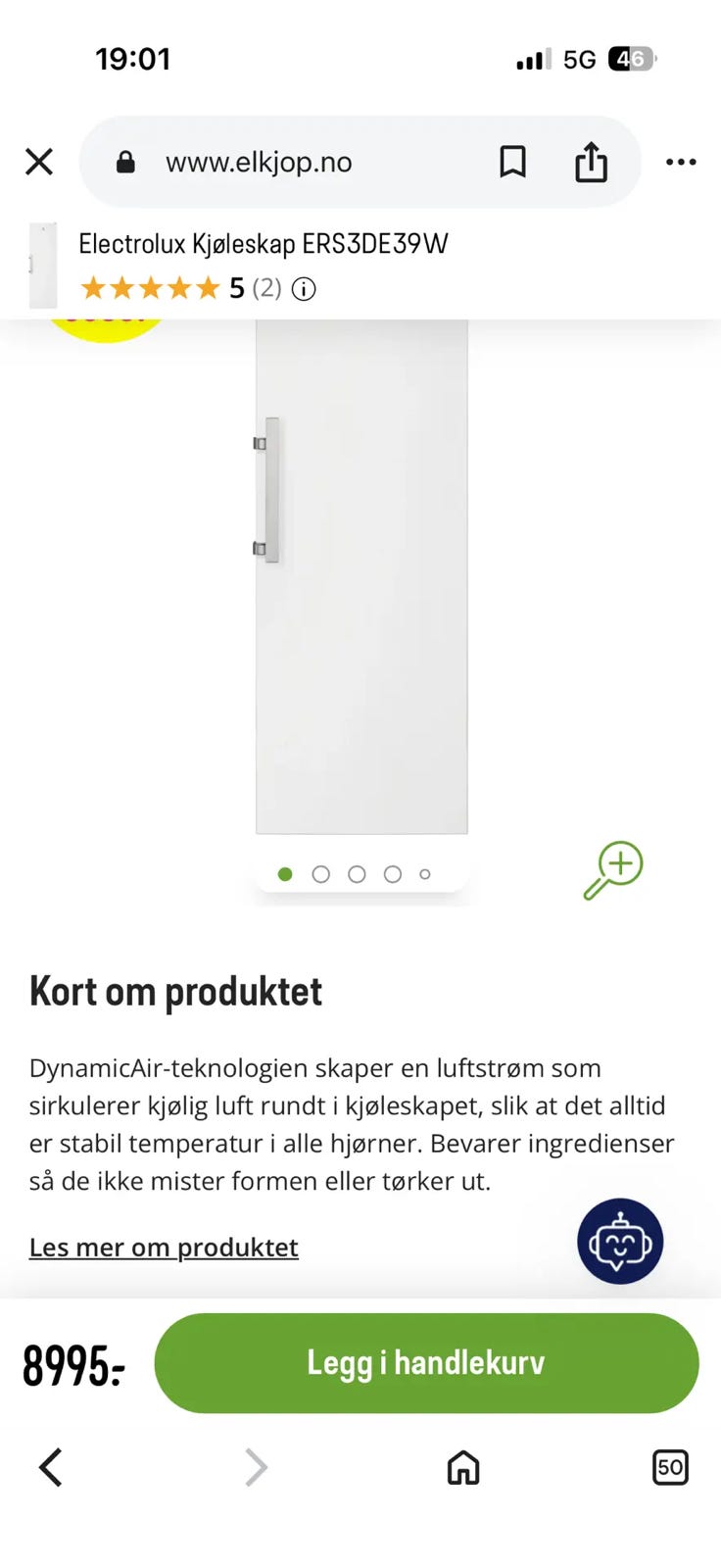Go back to the previous page

(x=51, y=1467)
